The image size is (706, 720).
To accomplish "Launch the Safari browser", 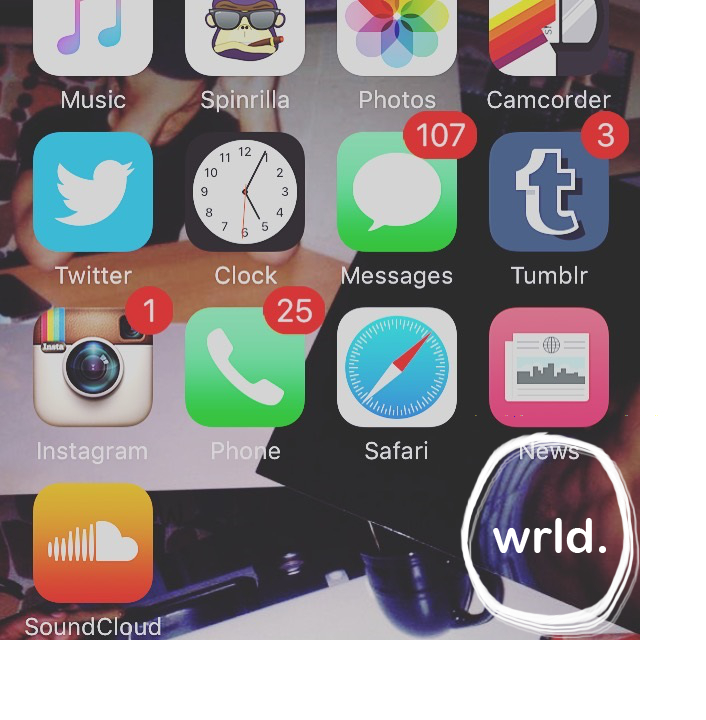I will (397, 367).
